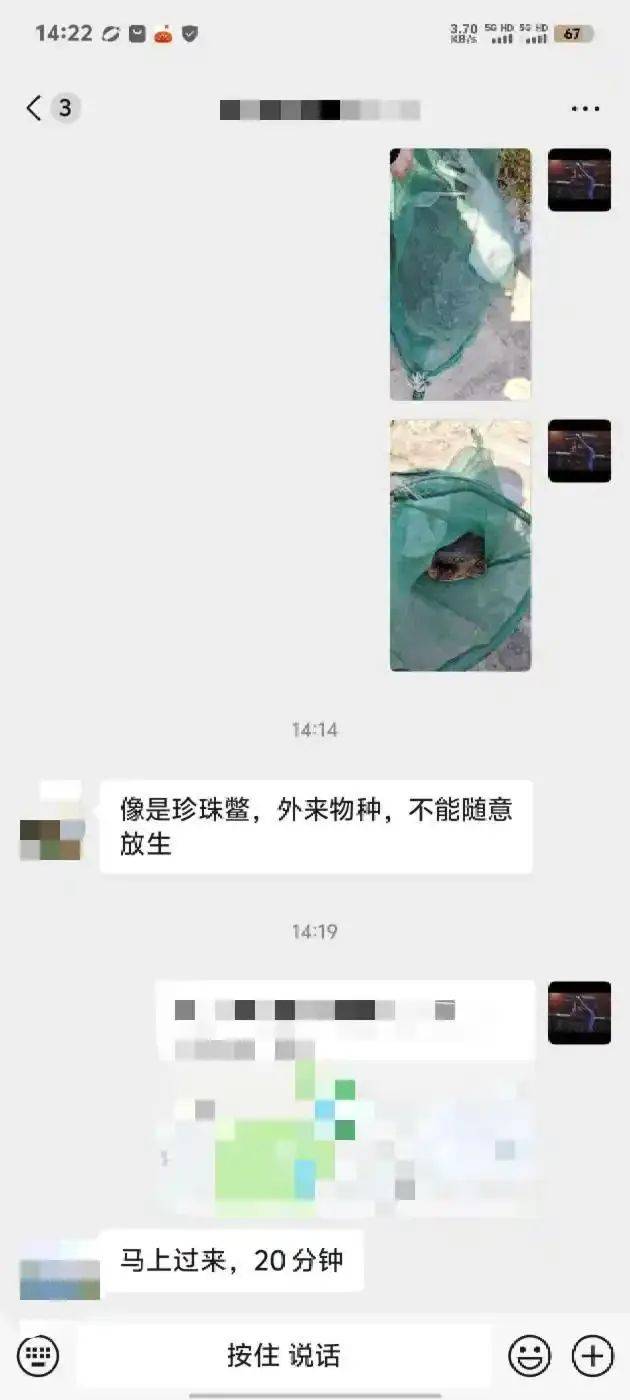Open the first green net photo
Viewport: 630px width, 1400px height.
point(460,274)
